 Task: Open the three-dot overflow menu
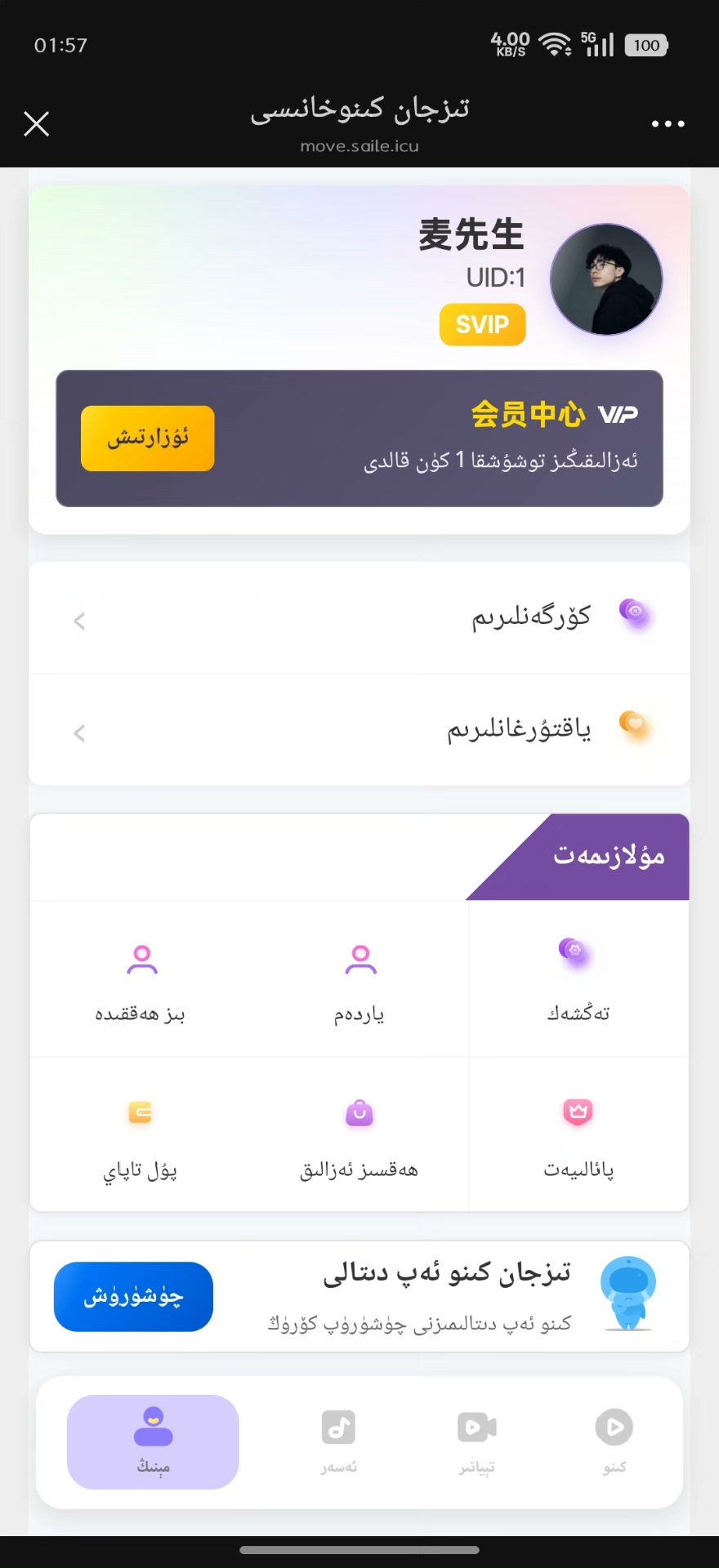coord(668,124)
